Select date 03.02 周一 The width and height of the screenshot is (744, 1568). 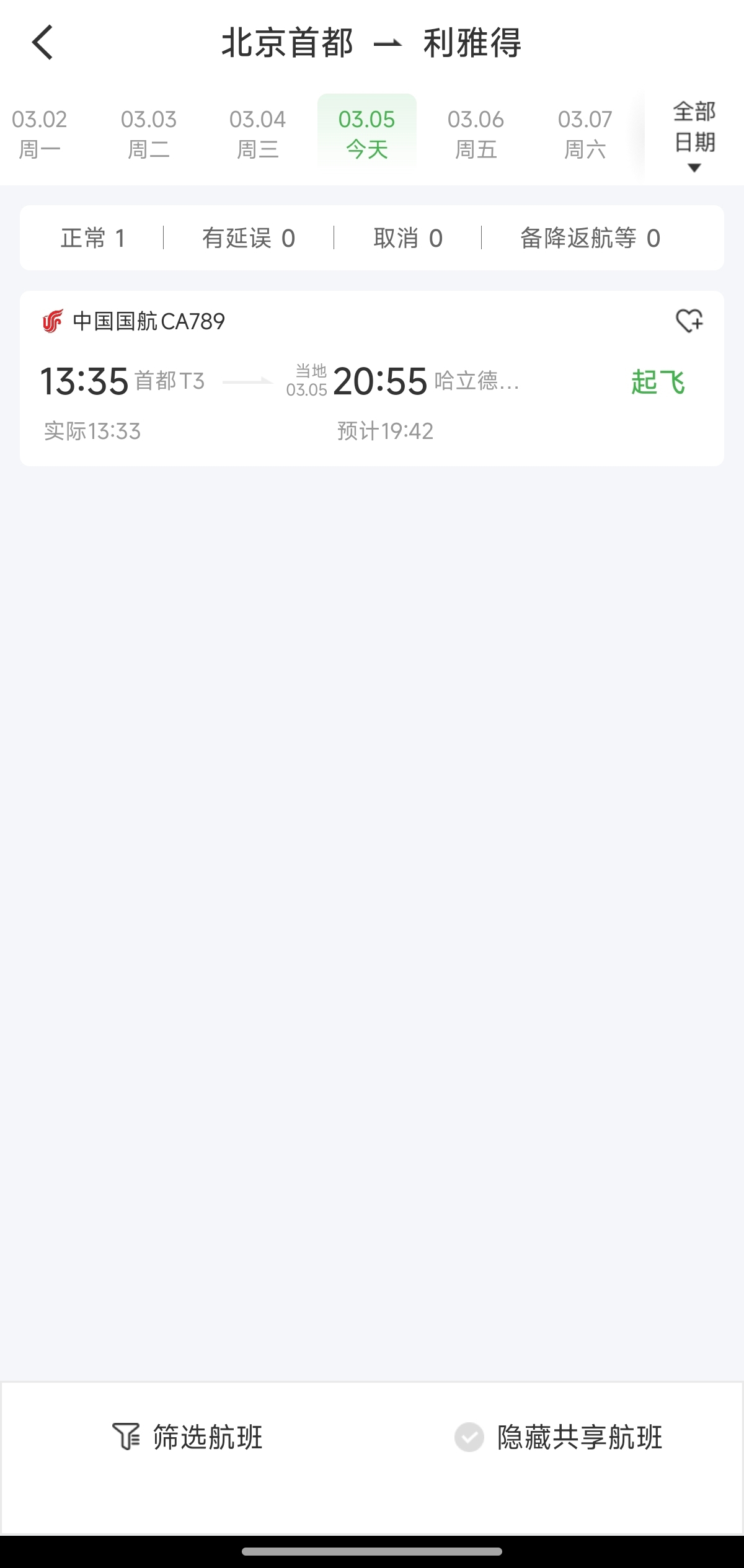[39, 133]
